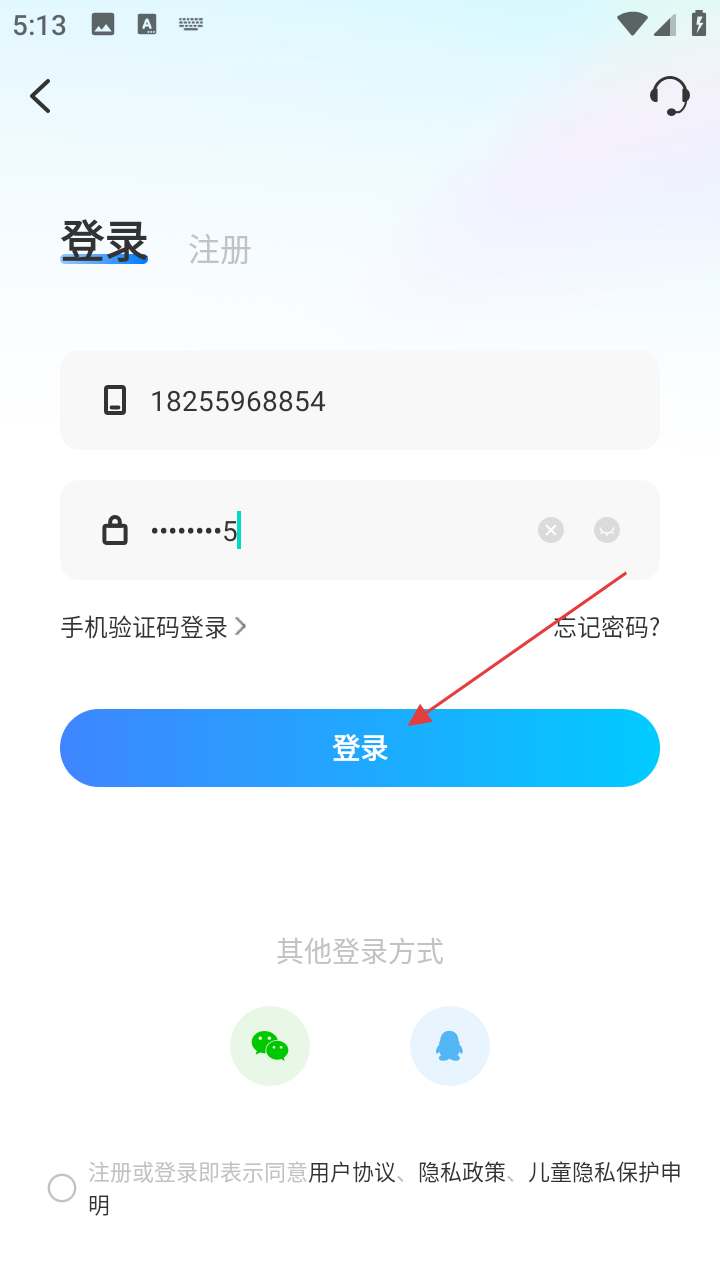Open customer service headset icon
This screenshot has width=720, height=1280.
[x=669, y=96]
